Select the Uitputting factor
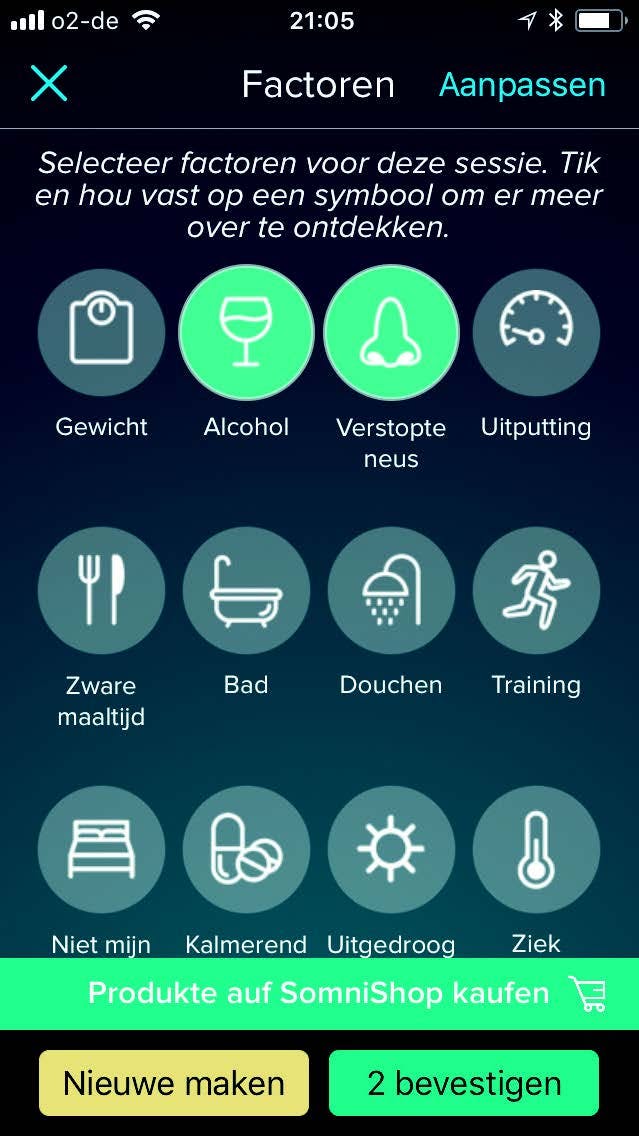 click(x=536, y=333)
